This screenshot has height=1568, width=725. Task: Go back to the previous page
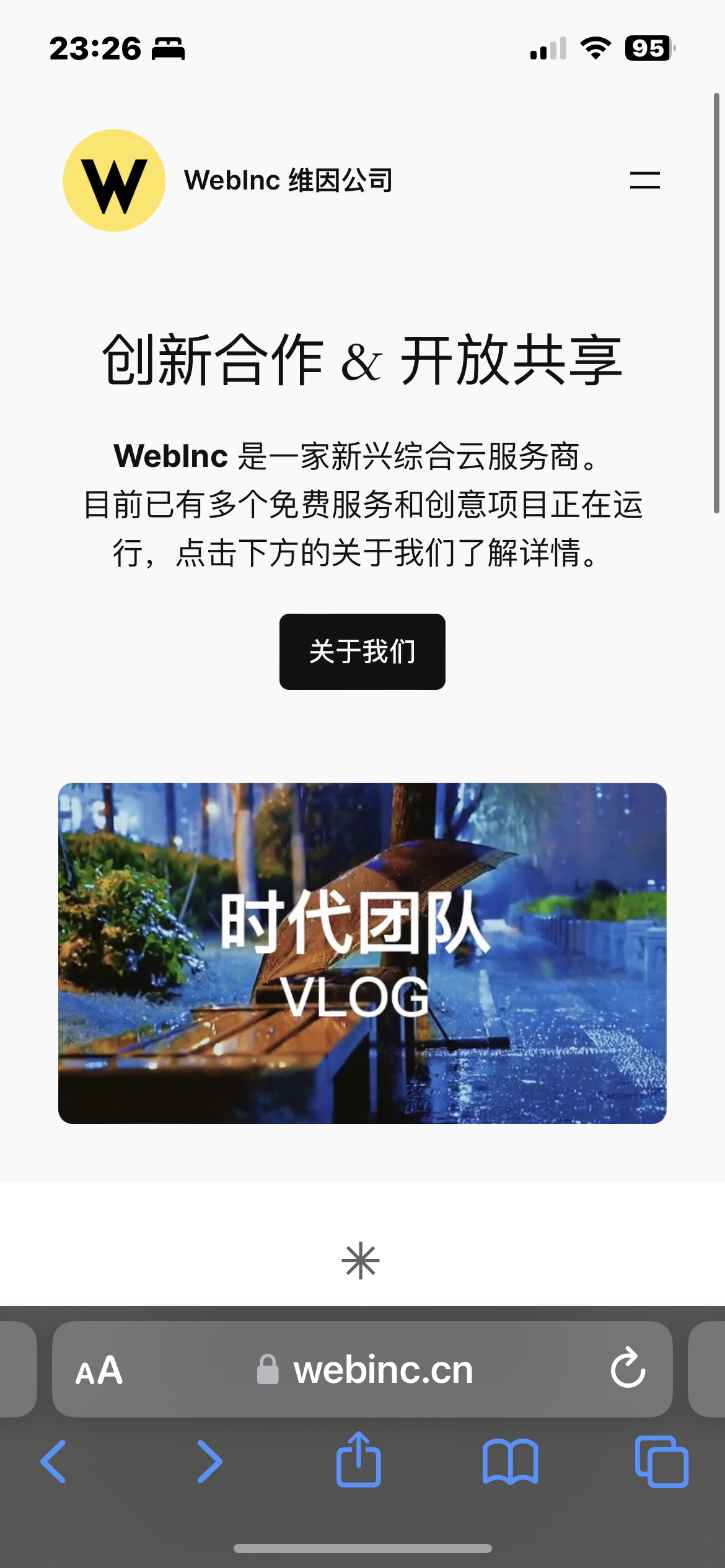53,1461
